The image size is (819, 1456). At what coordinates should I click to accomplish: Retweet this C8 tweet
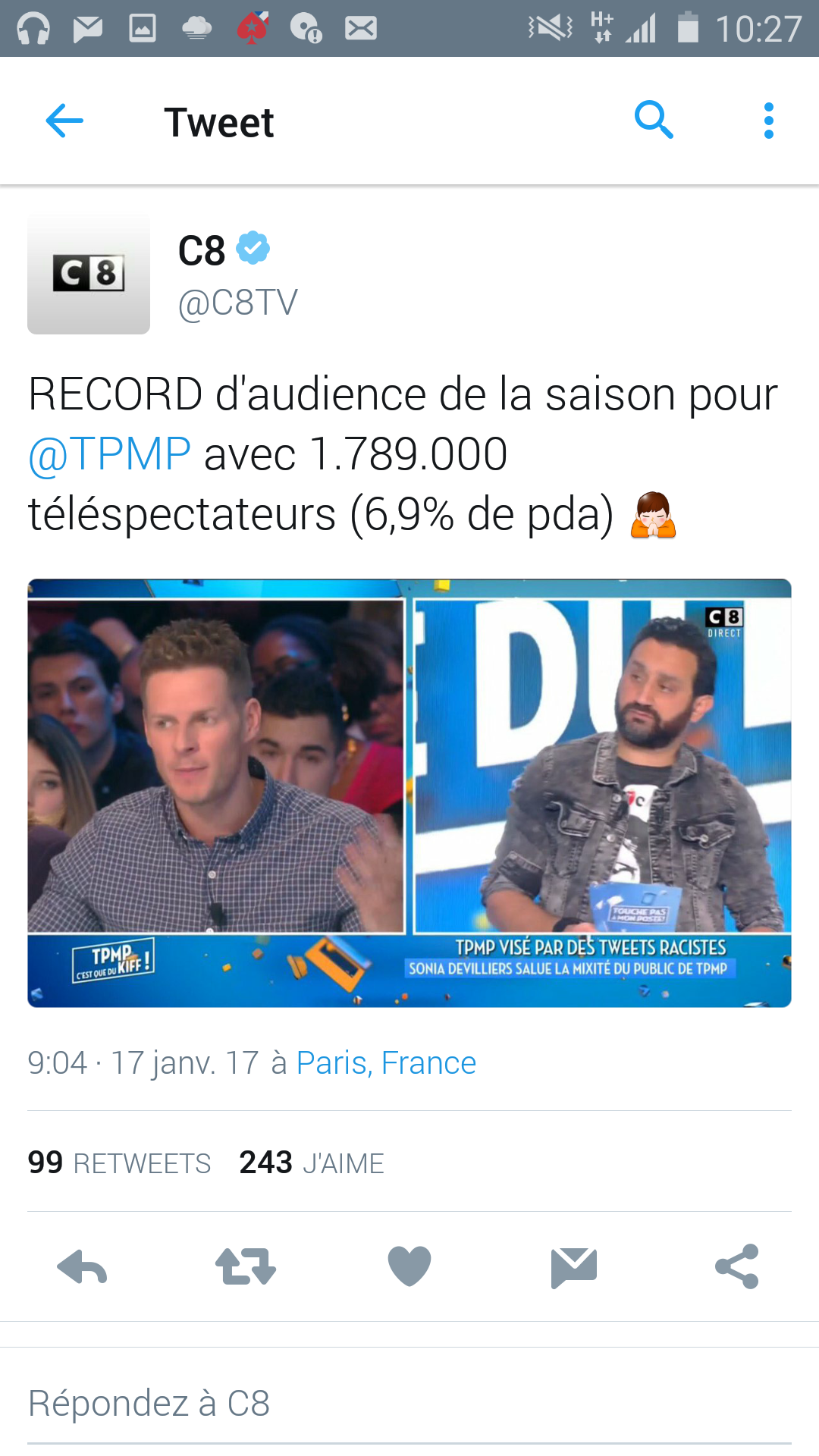pyautogui.click(x=246, y=1266)
